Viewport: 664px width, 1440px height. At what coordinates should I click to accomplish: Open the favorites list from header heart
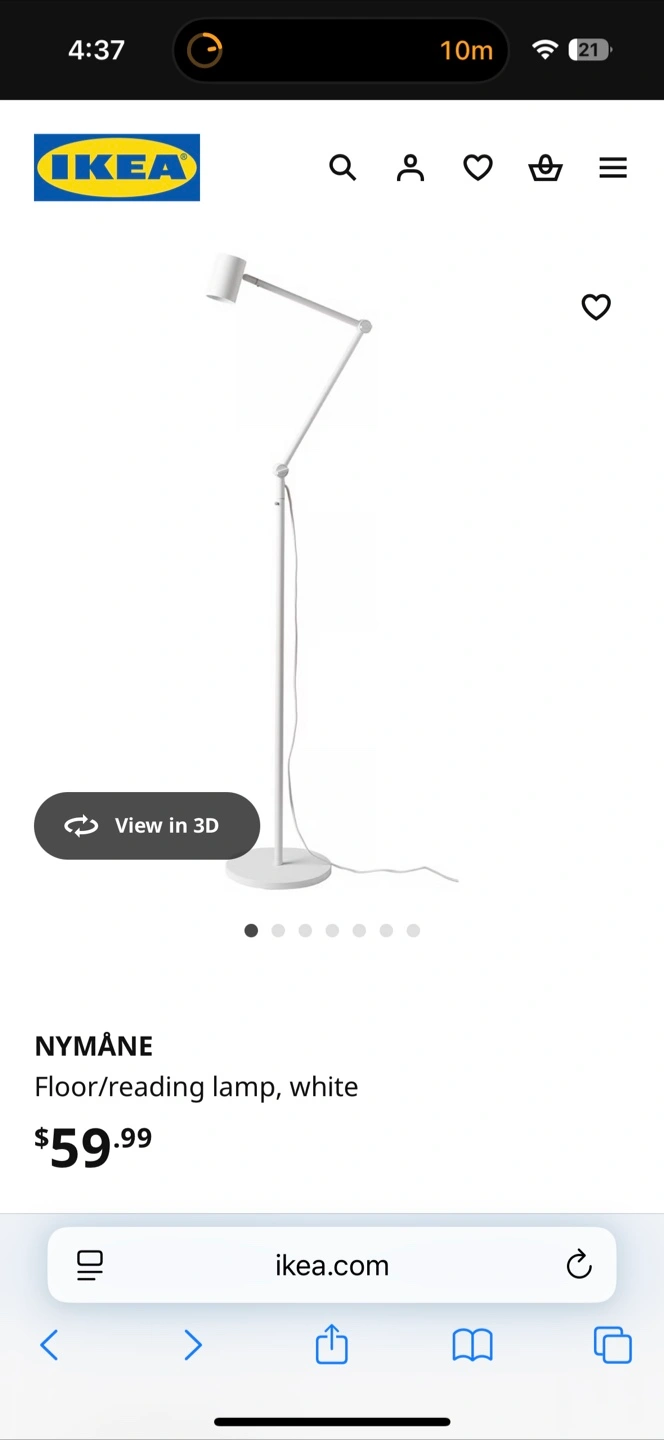coord(478,167)
